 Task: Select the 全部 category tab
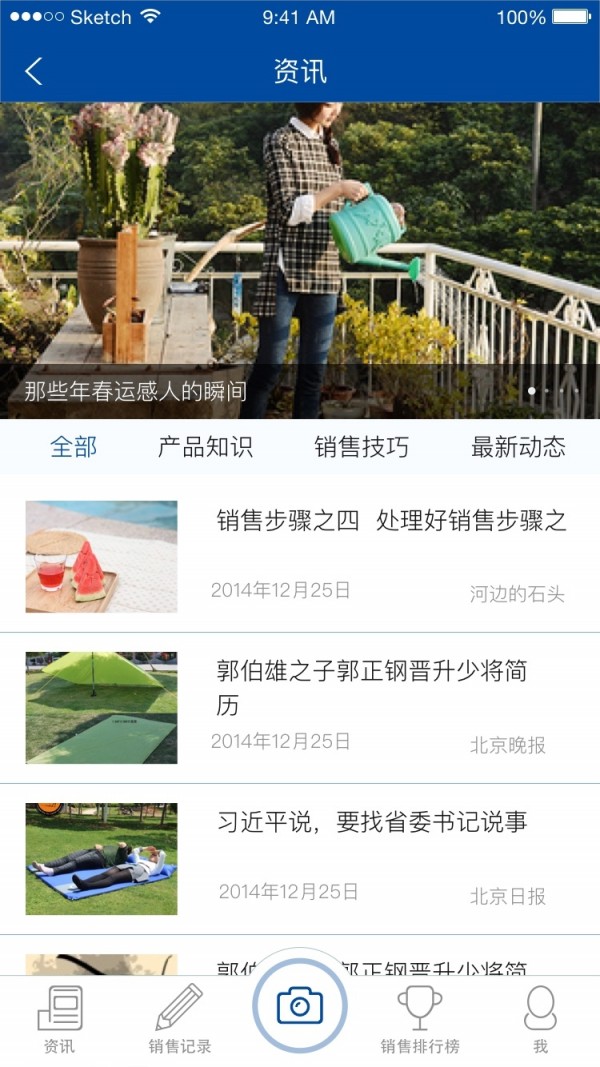click(74, 447)
